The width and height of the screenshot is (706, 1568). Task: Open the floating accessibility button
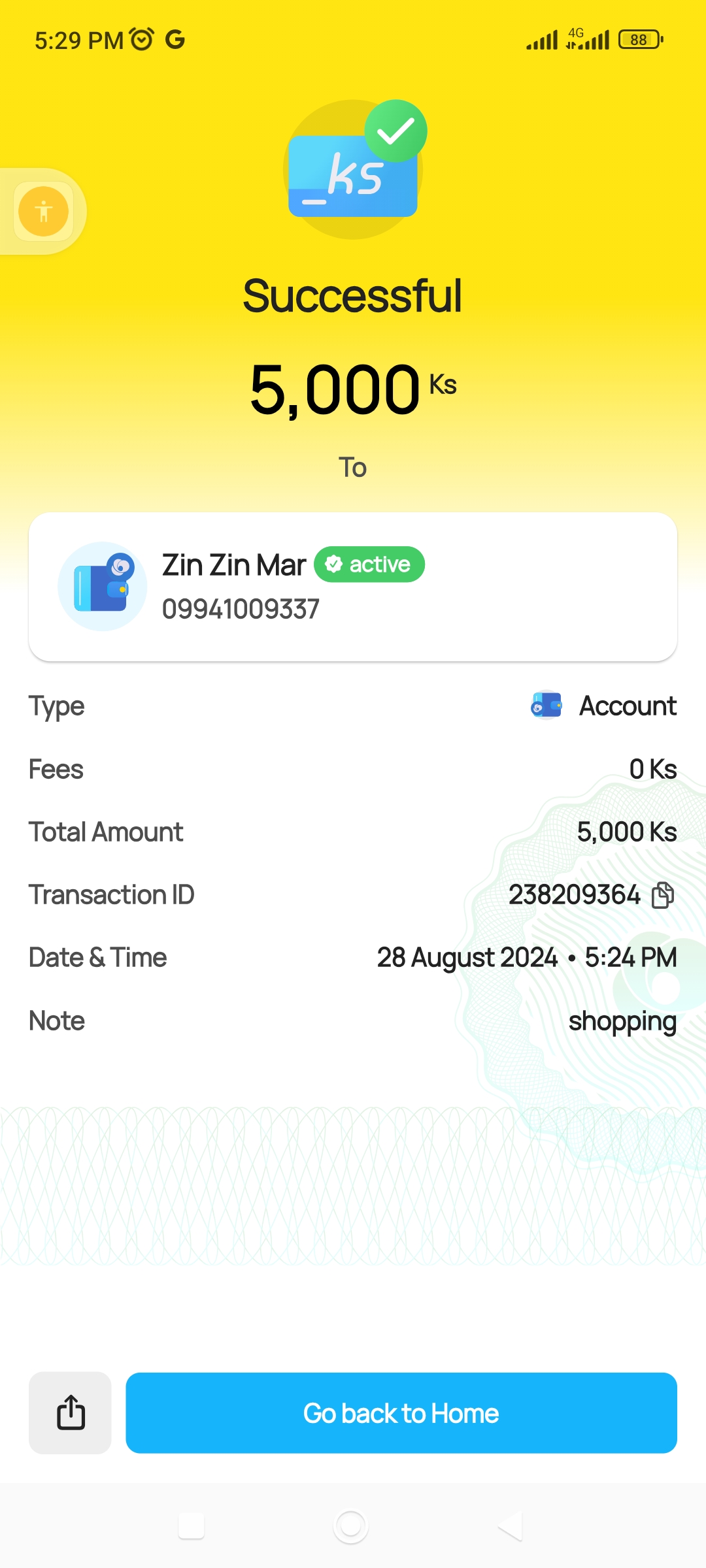pyautogui.click(x=43, y=212)
